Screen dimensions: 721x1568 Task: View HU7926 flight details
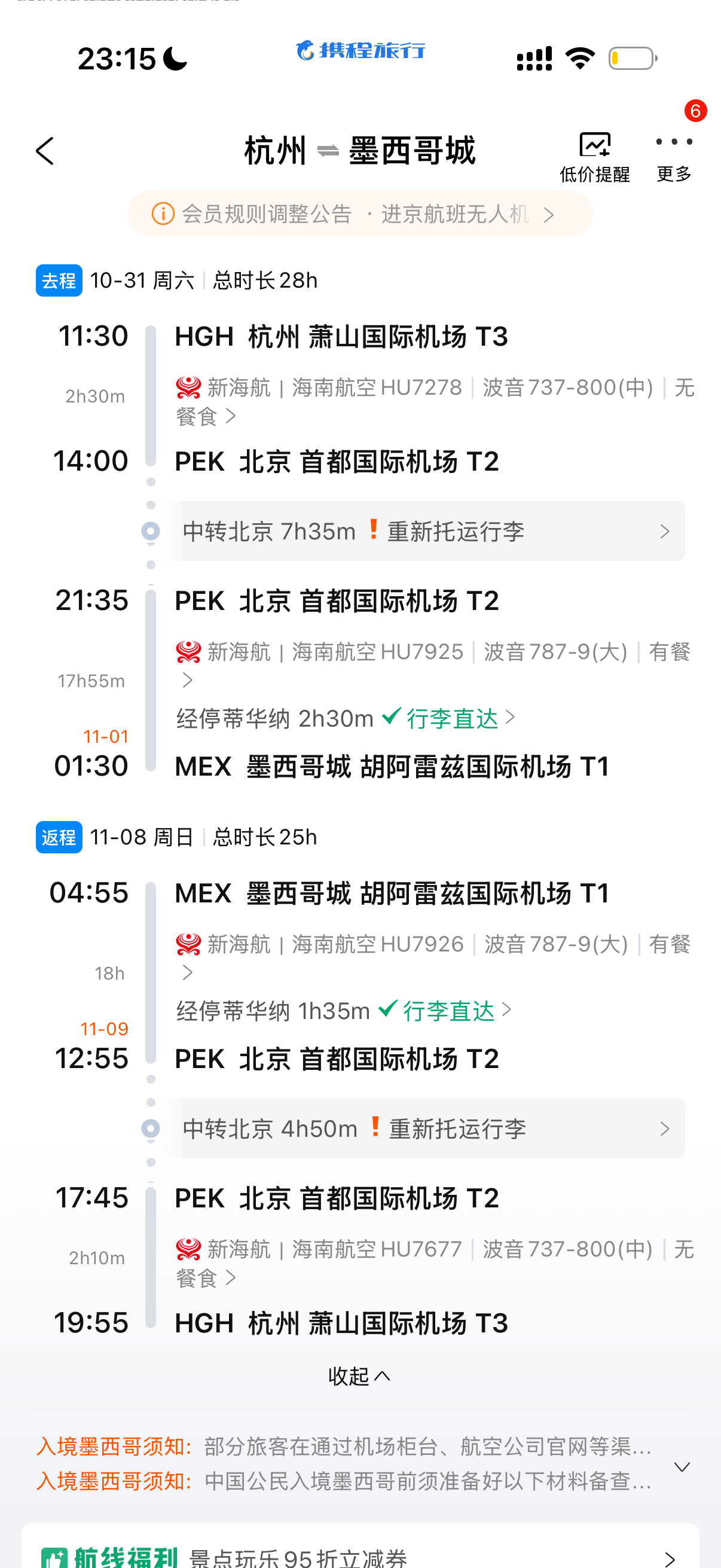click(x=435, y=957)
